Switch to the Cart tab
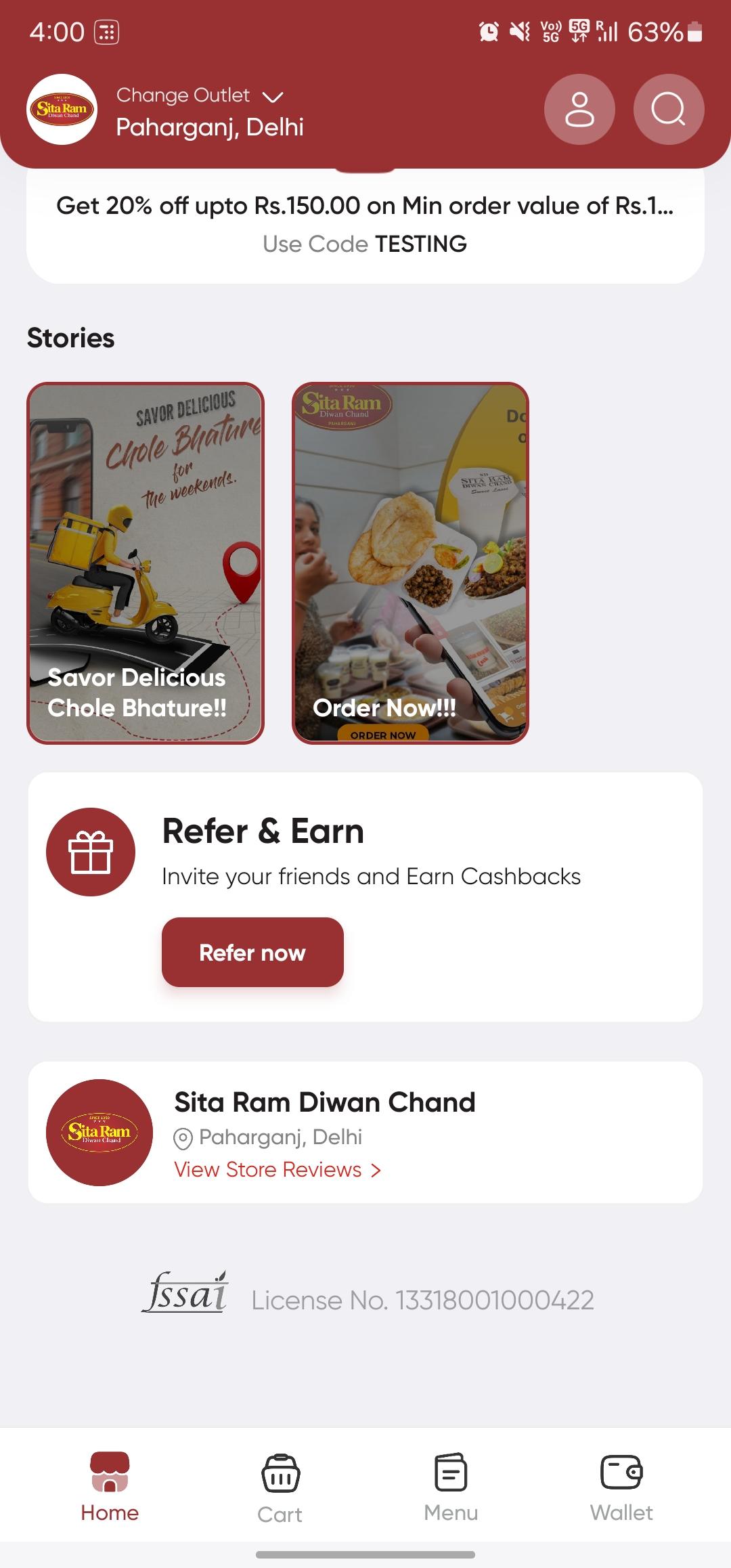The width and height of the screenshot is (731, 1568). tap(280, 1487)
